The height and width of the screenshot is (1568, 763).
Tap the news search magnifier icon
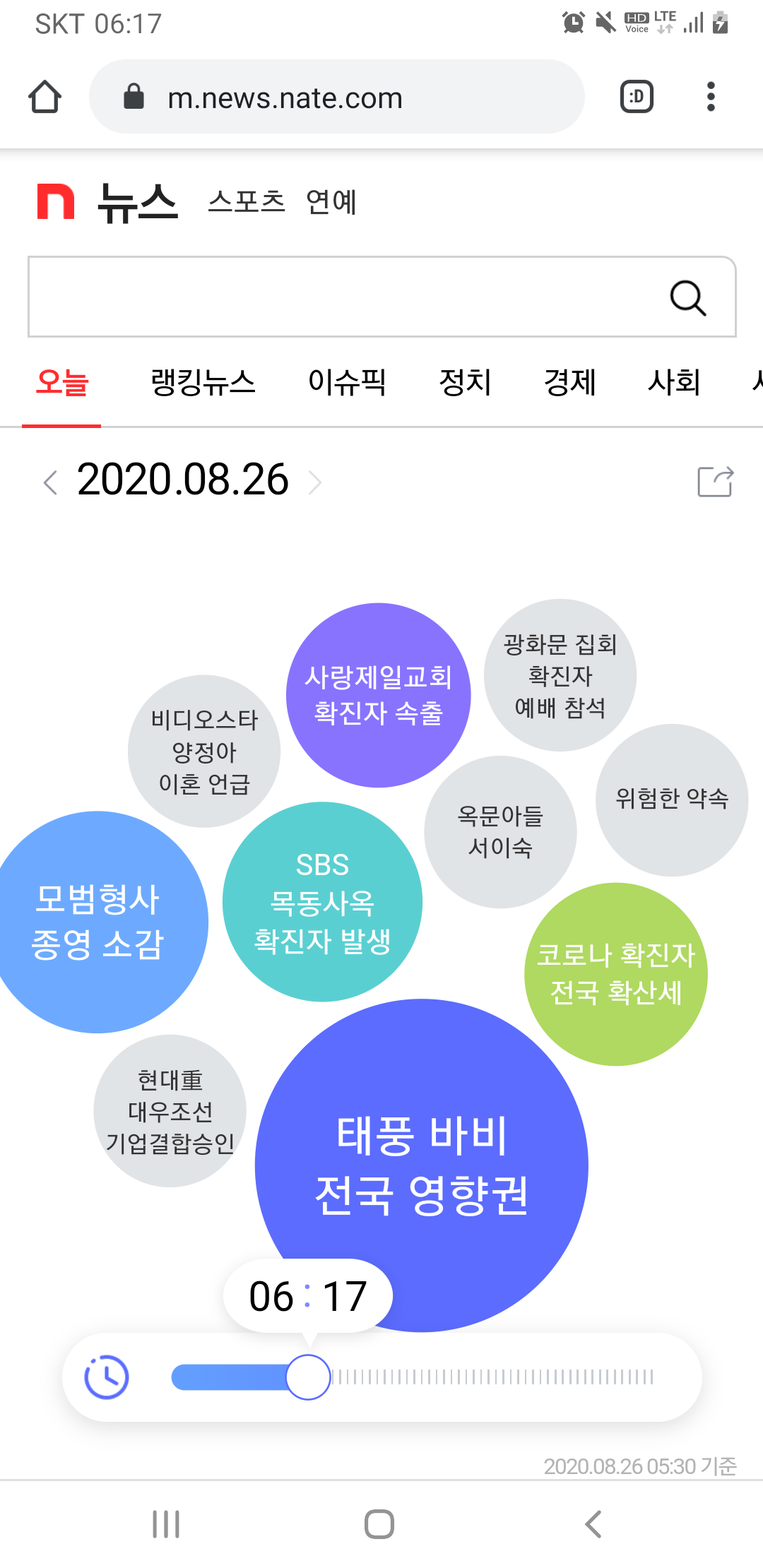688,297
